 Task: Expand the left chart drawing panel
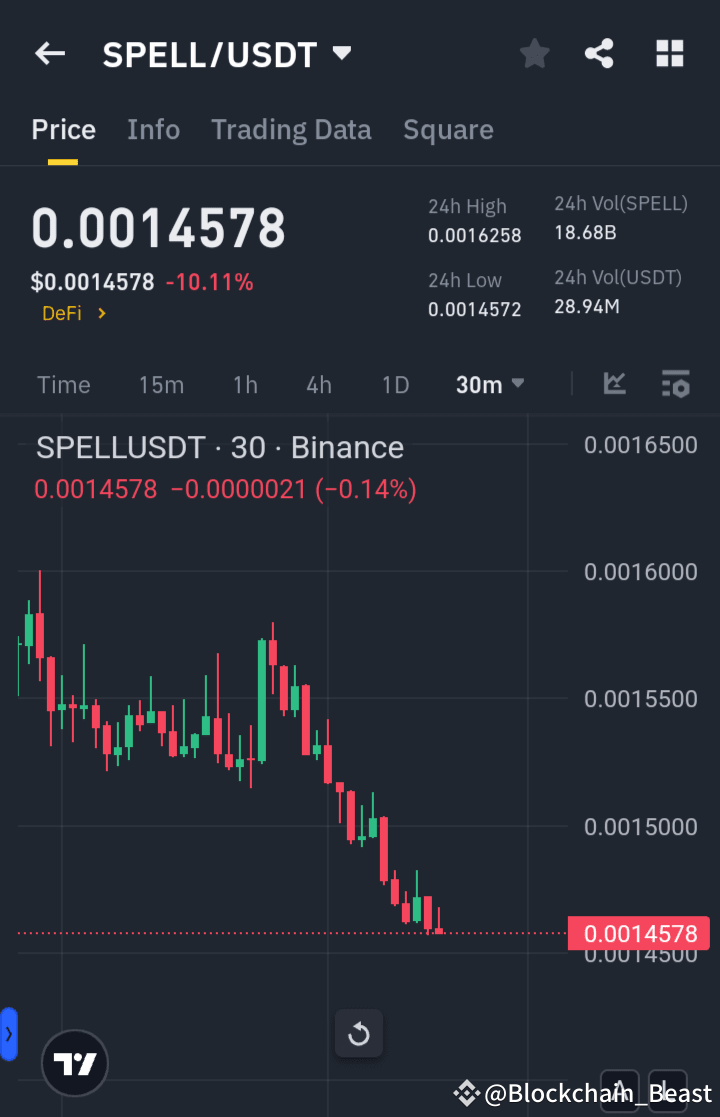point(10,1035)
